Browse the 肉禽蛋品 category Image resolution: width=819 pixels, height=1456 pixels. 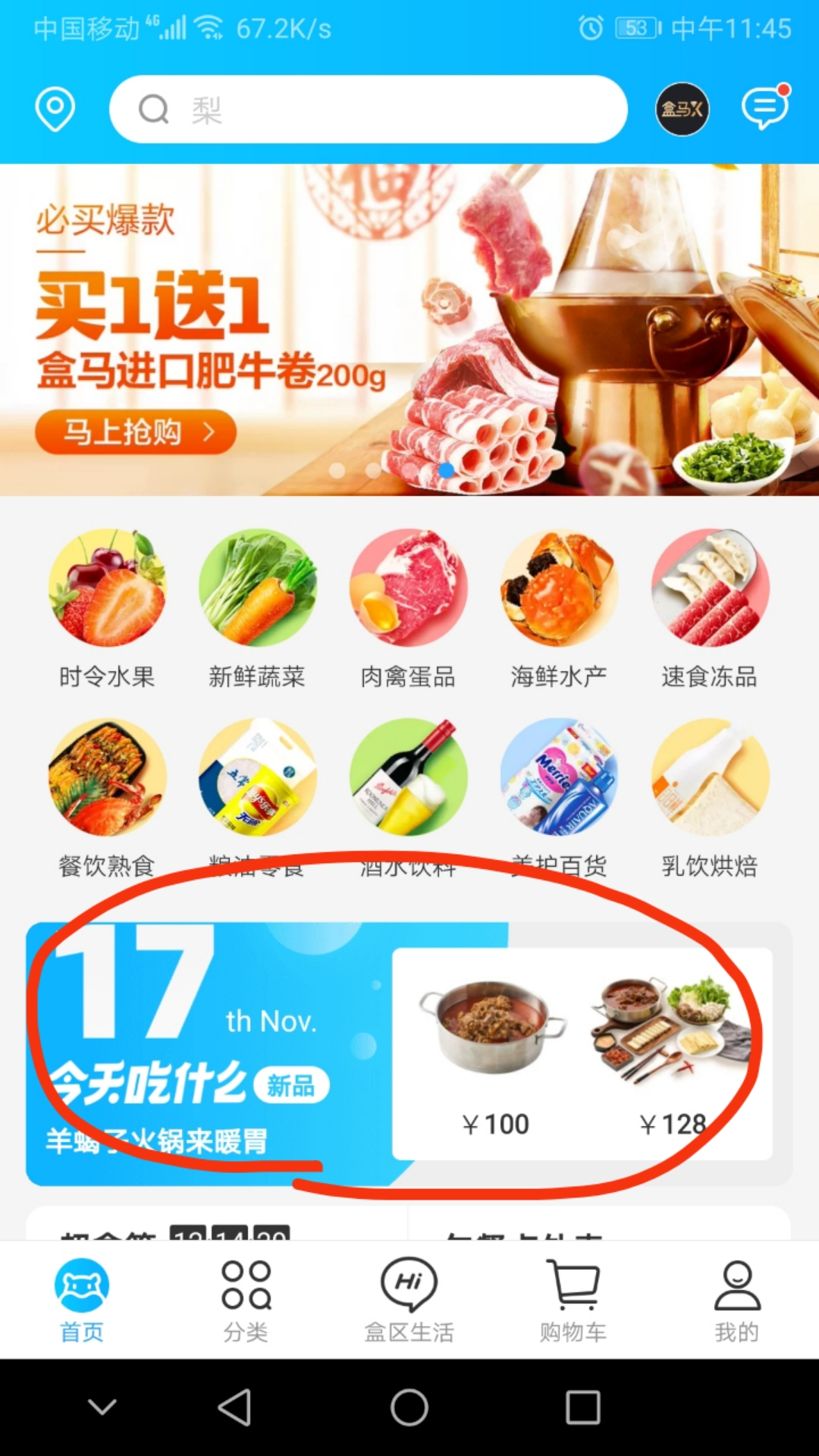(x=408, y=608)
